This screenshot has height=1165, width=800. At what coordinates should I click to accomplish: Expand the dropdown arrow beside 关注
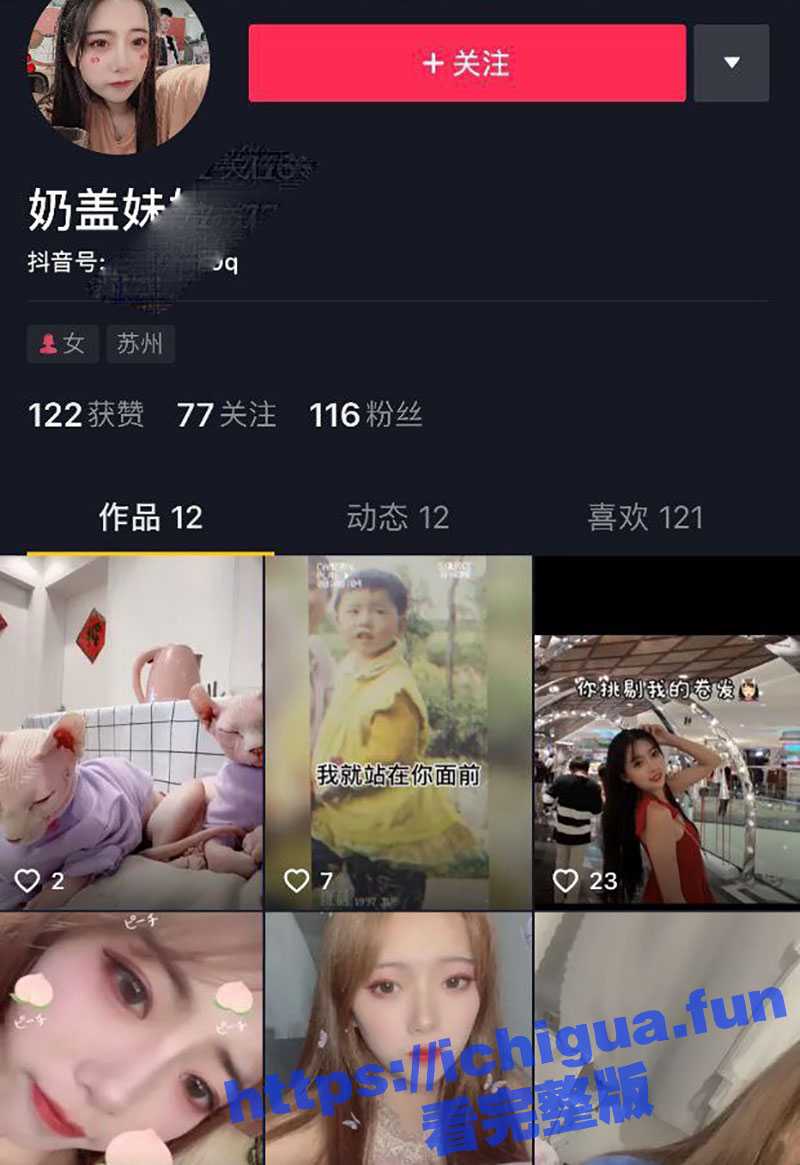(731, 64)
